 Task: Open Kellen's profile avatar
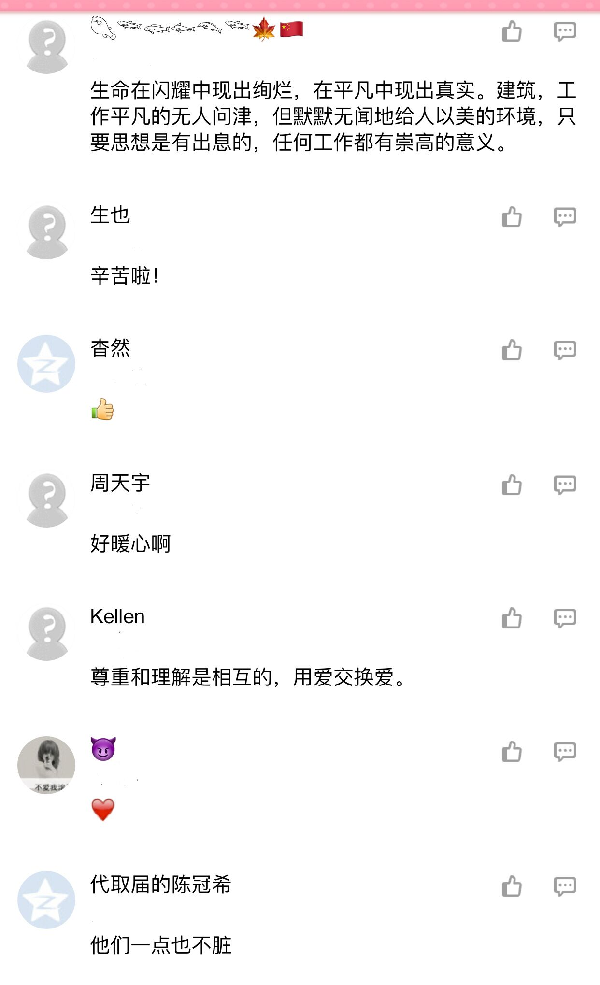tap(46, 632)
